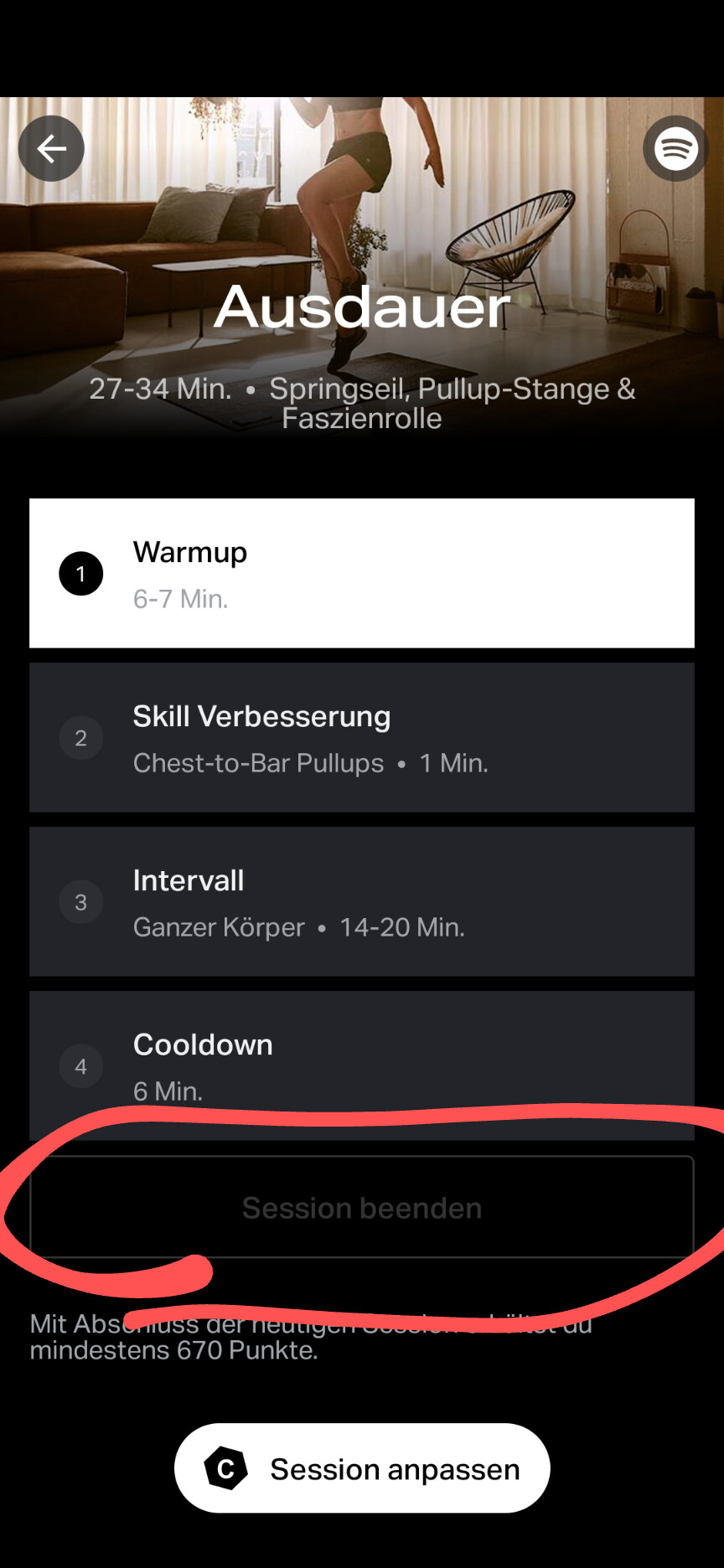724x1568 pixels.
Task: Open the Intervall Ganzer Körper section
Action: pyautogui.click(x=362, y=901)
